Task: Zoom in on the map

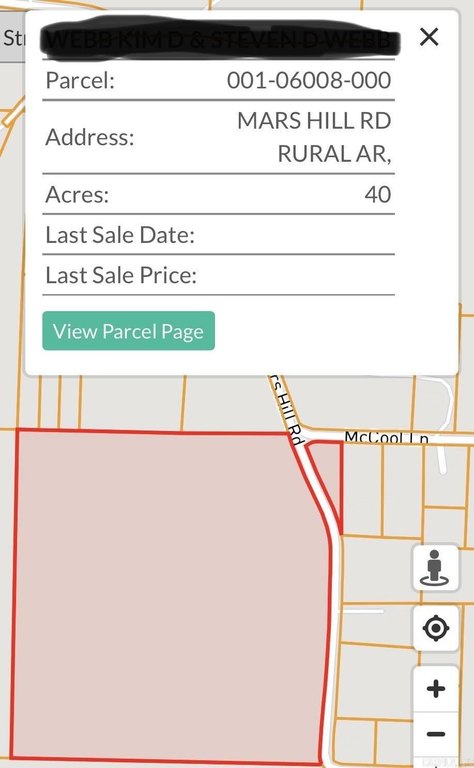Action: 435,689
